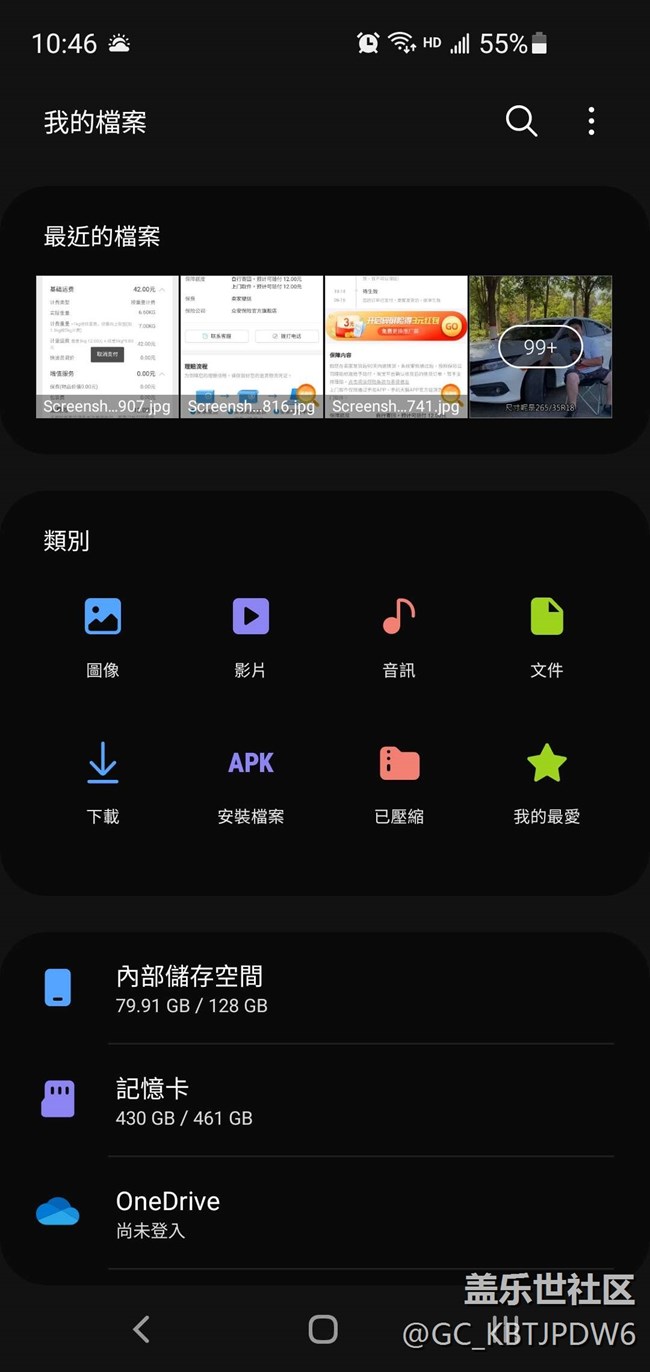Go to the 下載 (Downloads) category
This screenshot has width=650, height=1372.
click(103, 781)
